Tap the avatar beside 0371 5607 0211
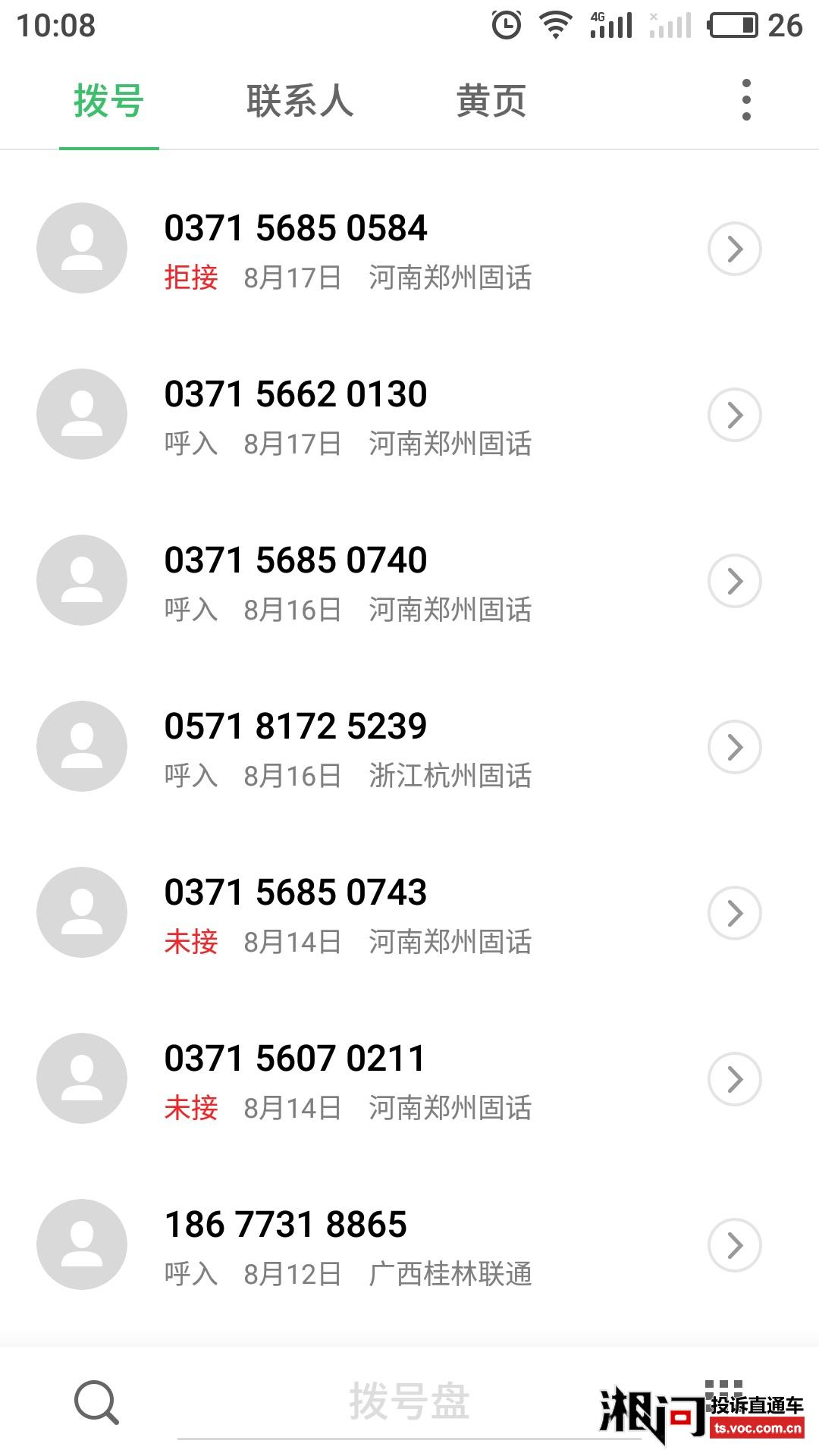The width and height of the screenshot is (819, 1456). click(x=82, y=1078)
